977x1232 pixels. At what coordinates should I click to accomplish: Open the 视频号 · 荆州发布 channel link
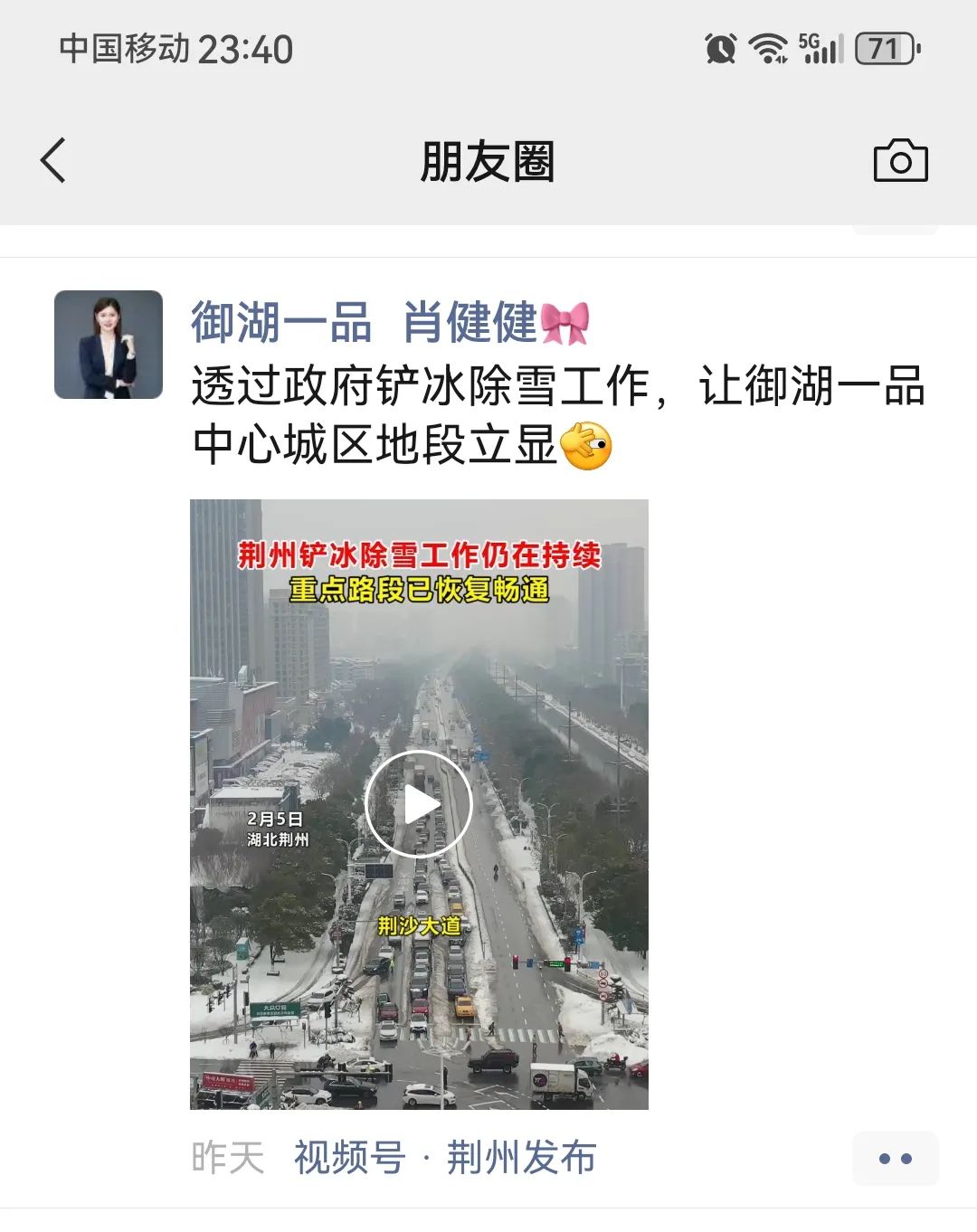(445, 1157)
